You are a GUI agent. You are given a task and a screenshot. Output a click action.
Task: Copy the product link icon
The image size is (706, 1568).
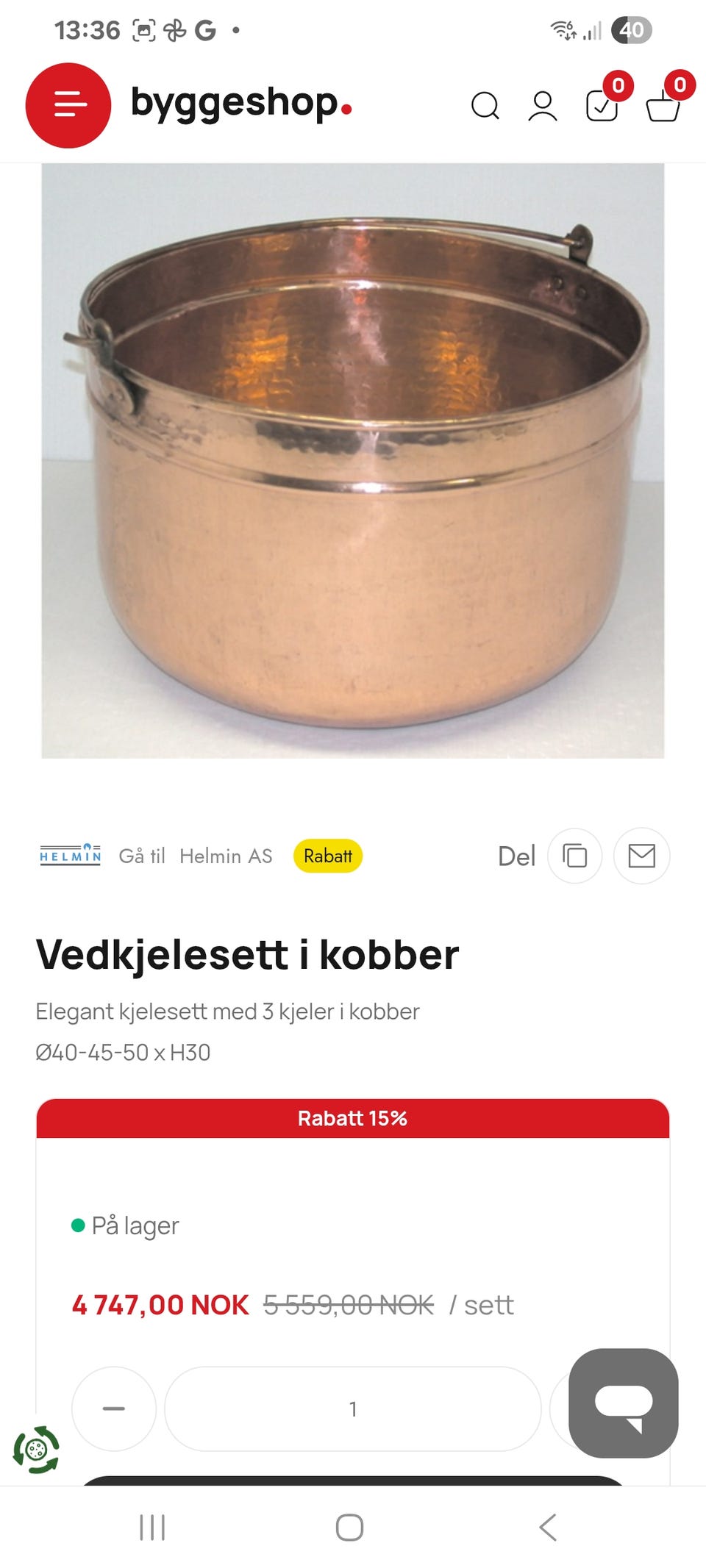tap(574, 856)
